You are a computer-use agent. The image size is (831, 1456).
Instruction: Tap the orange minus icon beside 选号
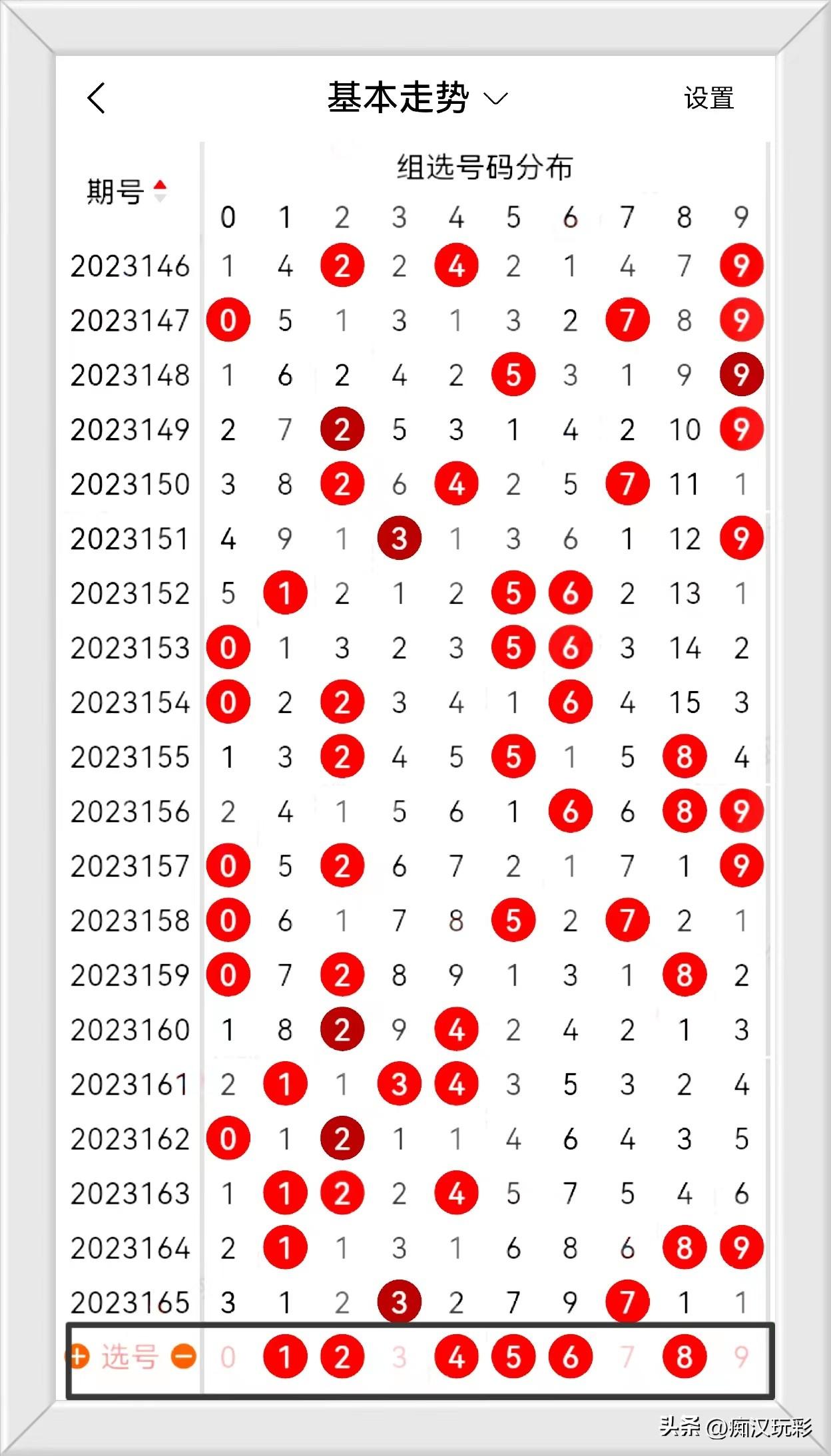pyautogui.click(x=183, y=1356)
